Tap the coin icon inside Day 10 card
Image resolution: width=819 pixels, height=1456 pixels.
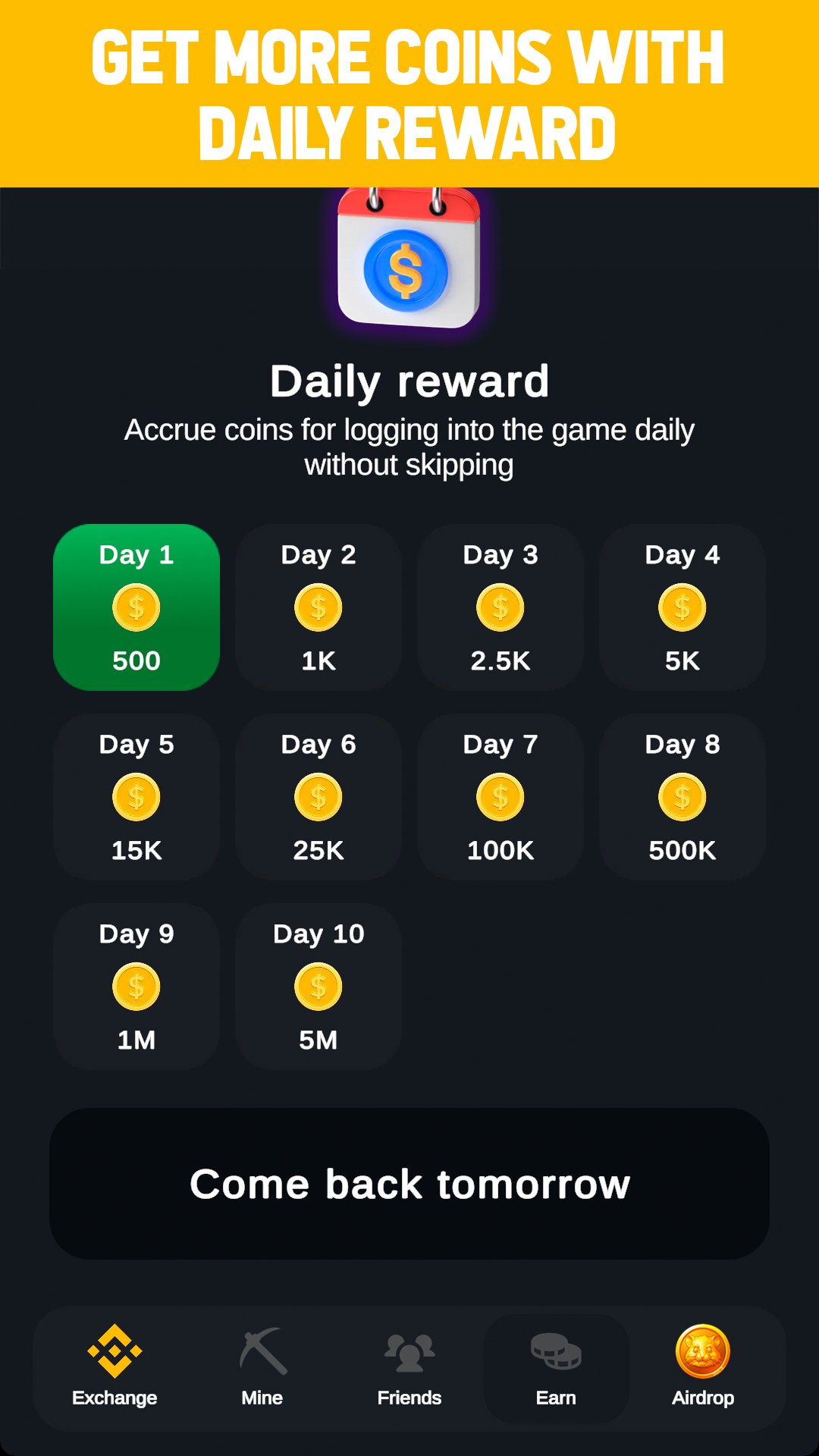[318, 986]
